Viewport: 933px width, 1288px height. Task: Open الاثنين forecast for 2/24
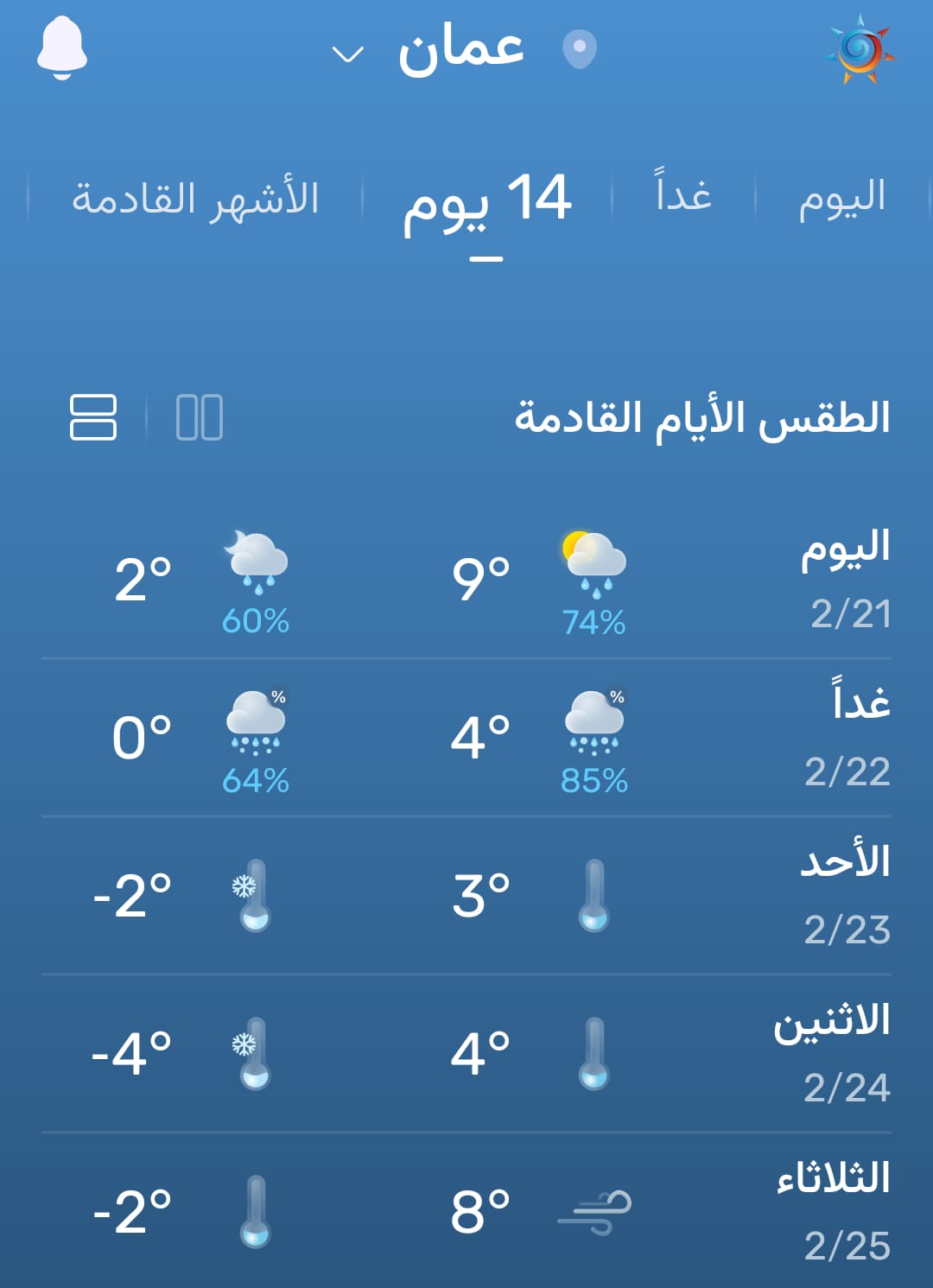466,1053
